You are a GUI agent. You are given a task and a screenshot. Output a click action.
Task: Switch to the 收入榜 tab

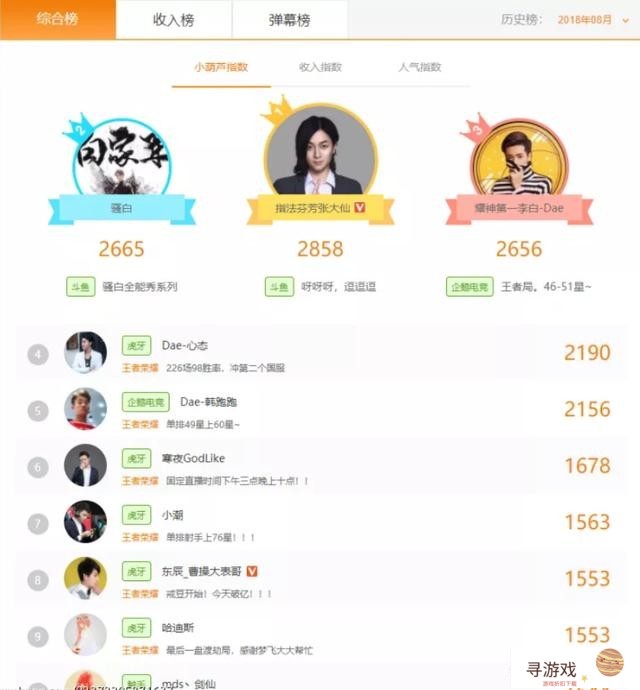click(174, 20)
